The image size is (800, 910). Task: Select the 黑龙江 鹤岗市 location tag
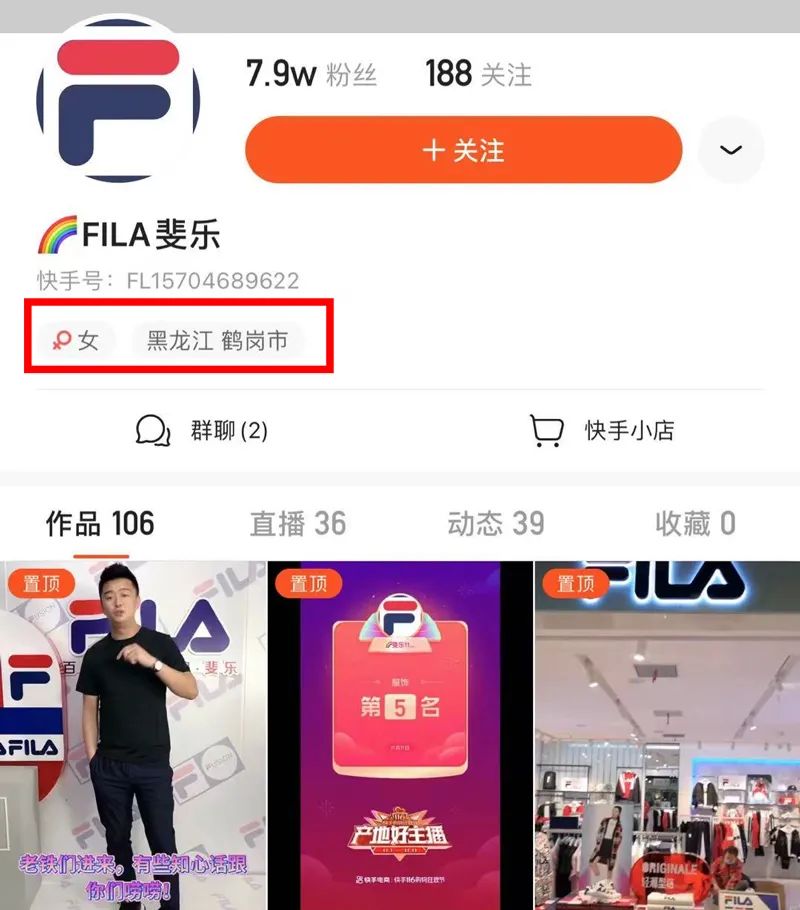218,340
